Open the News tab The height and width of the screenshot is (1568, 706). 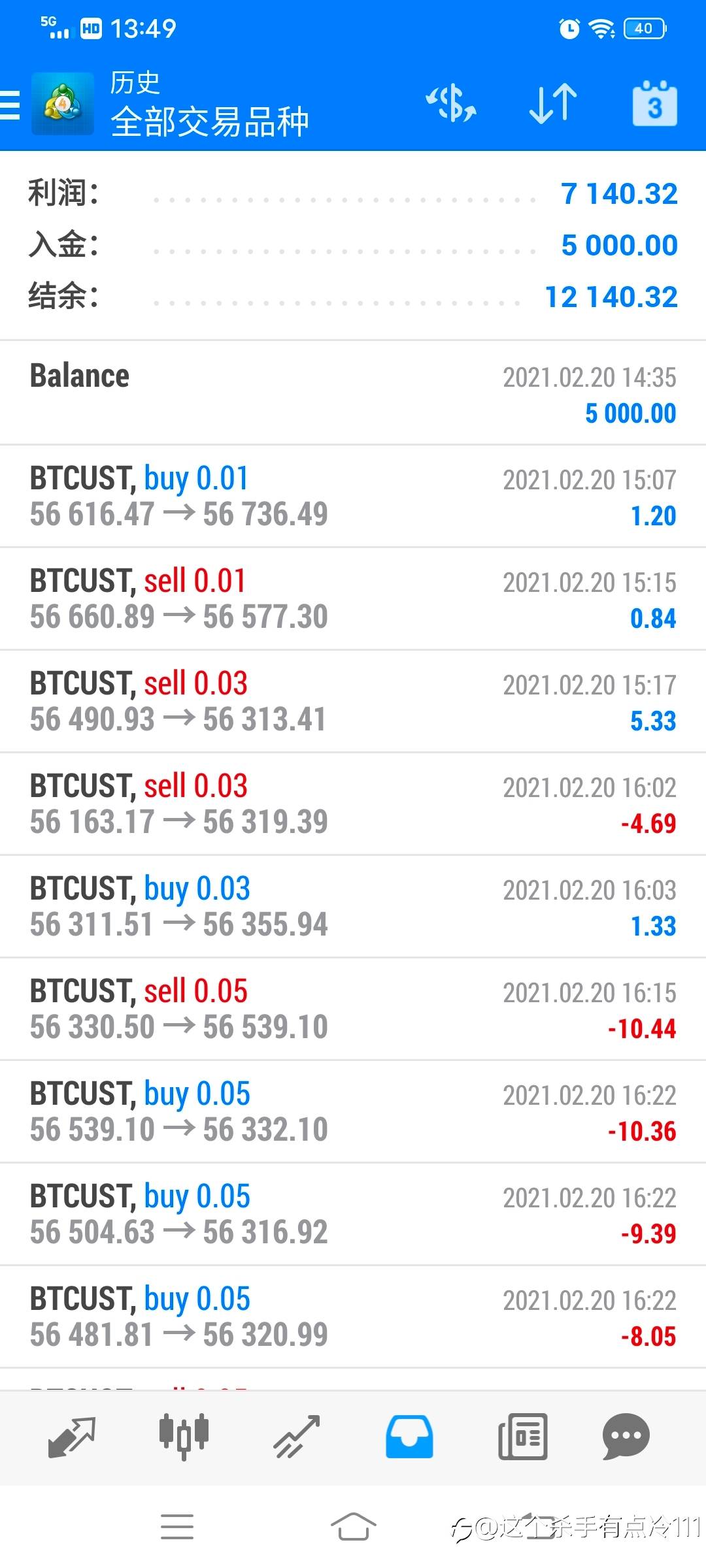[x=522, y=1436]
